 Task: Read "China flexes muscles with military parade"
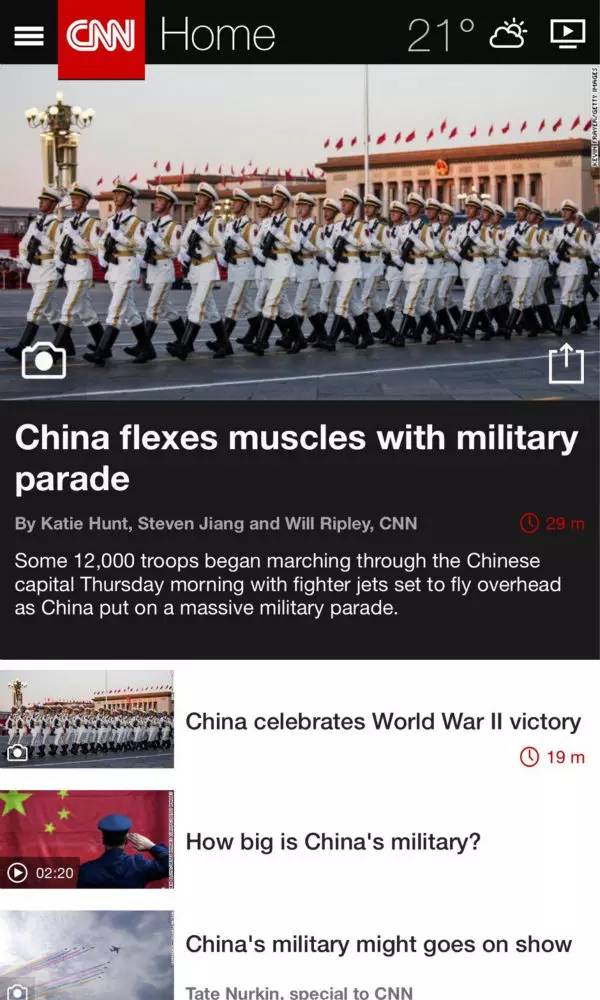coord(296,457)
